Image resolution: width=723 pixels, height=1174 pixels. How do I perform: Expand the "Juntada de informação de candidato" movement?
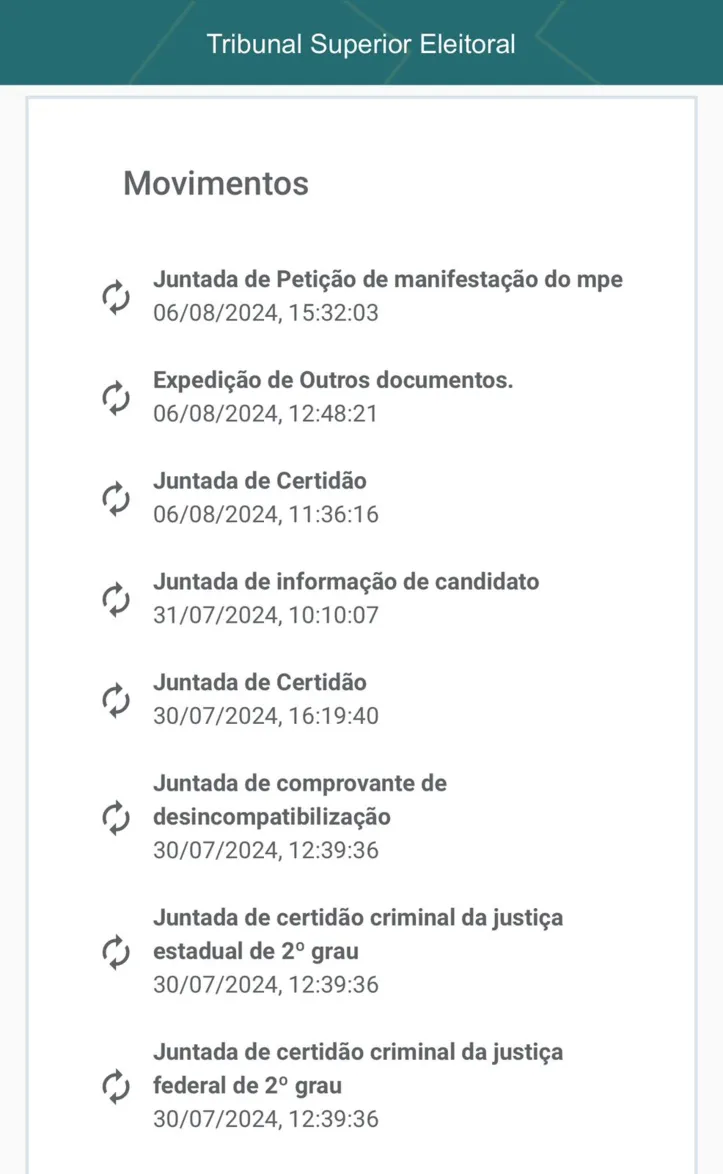coord(346,581)
